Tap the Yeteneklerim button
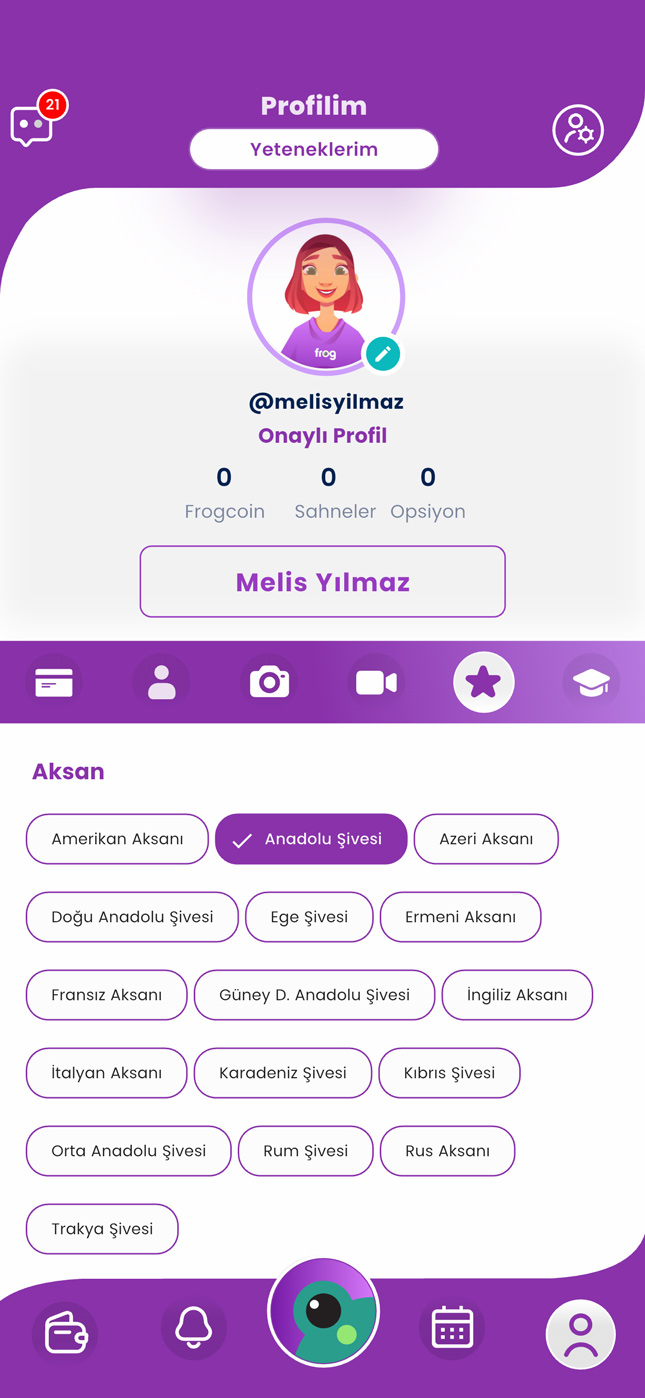645x1398 pixels. click(314, 150)
